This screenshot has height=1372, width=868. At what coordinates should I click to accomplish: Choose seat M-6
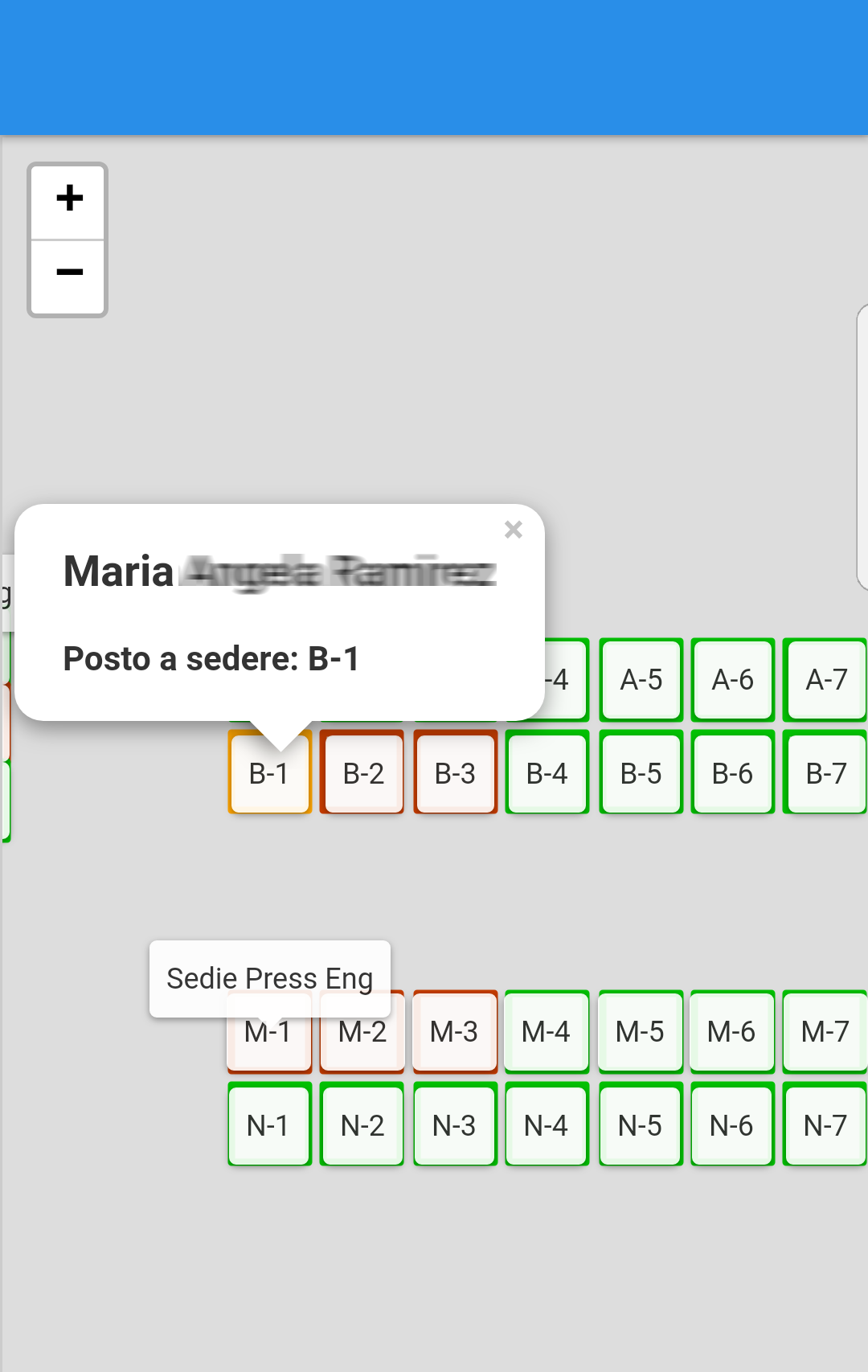[732, 1031]
